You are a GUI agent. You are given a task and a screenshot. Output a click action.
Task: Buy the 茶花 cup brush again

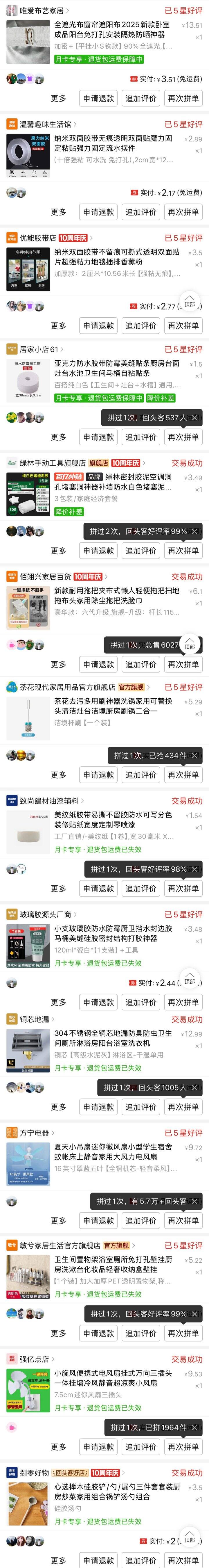point(183,775)
